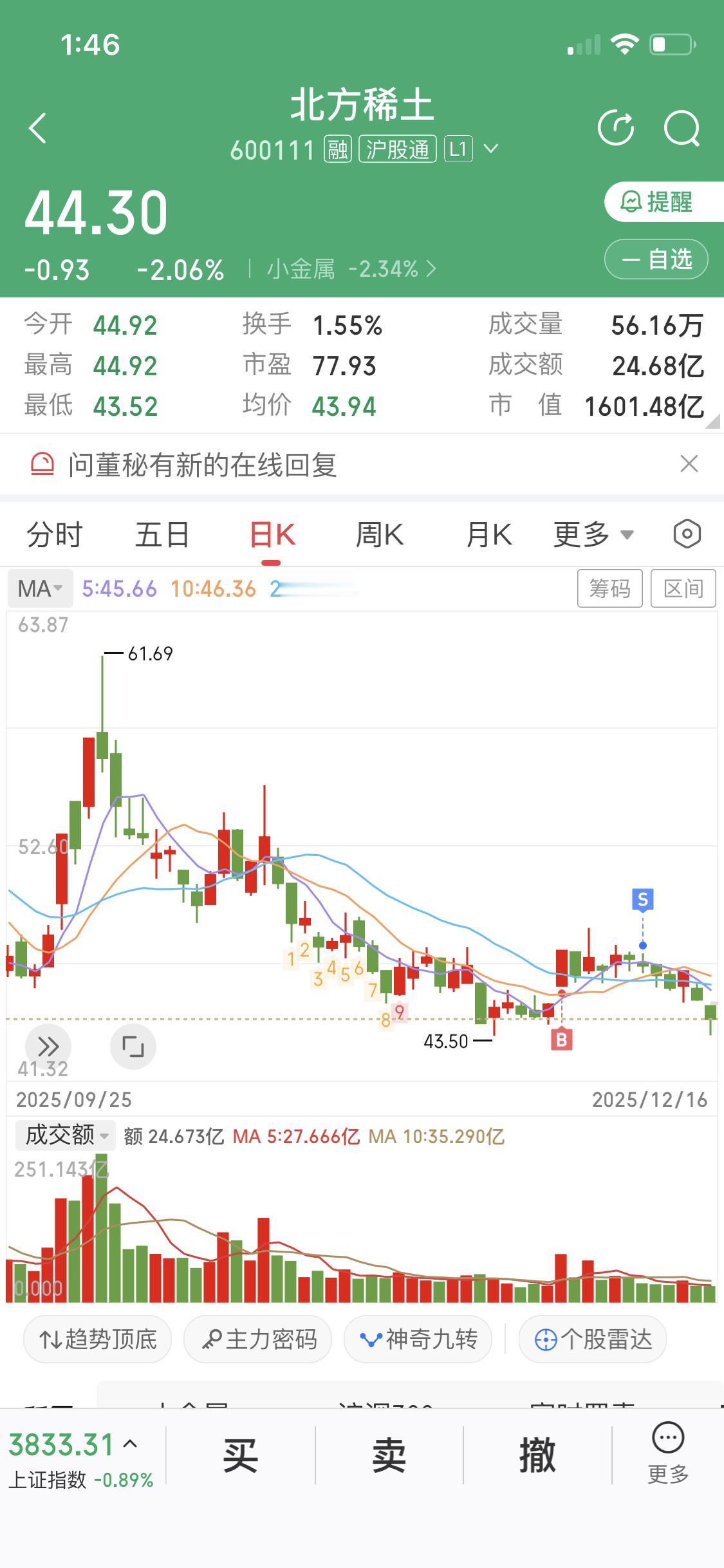Go back with the back arrow
The height and width of the screenshot is (1568, 724).
click(37, 128)
